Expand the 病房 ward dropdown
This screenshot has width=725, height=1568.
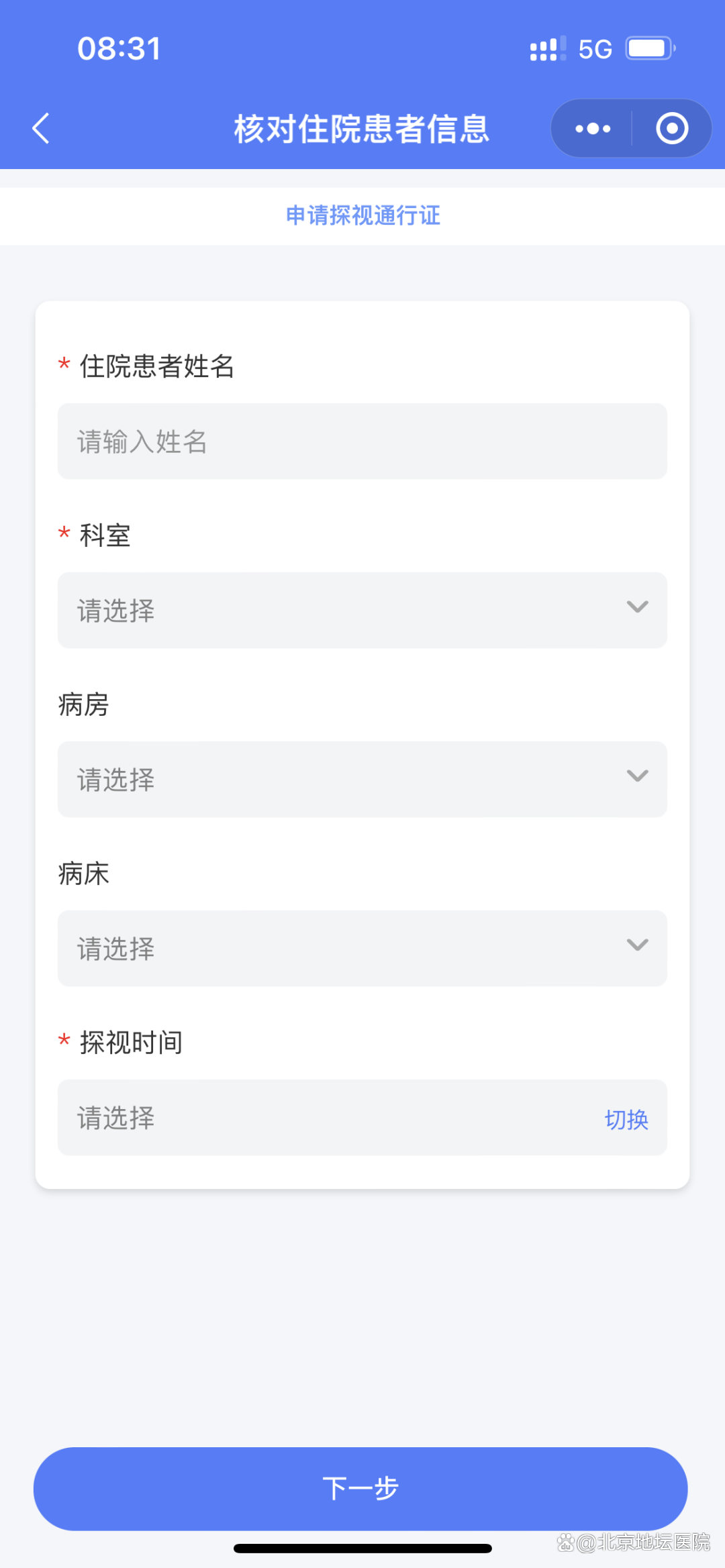pos(362,780)
